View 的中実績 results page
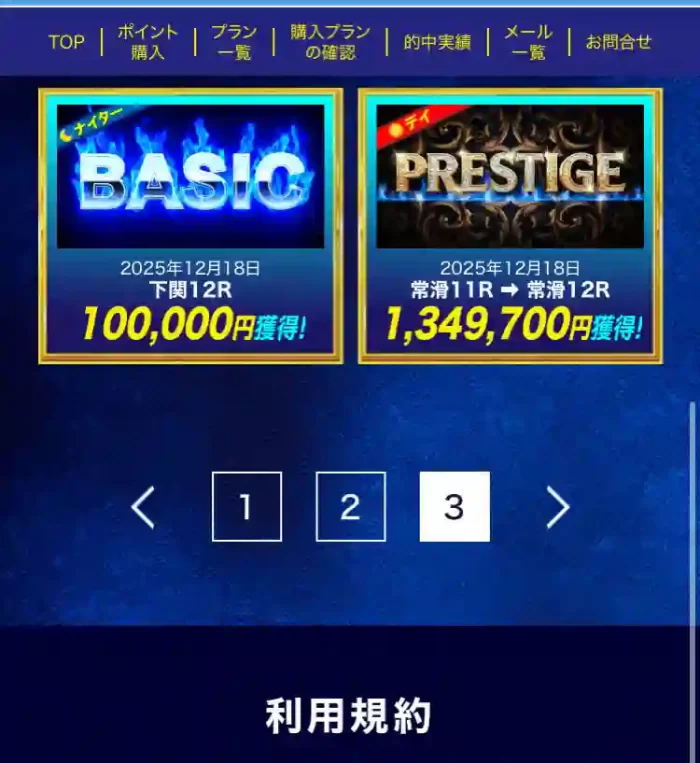This screenshot has width=700, height=763. [437, 42]
